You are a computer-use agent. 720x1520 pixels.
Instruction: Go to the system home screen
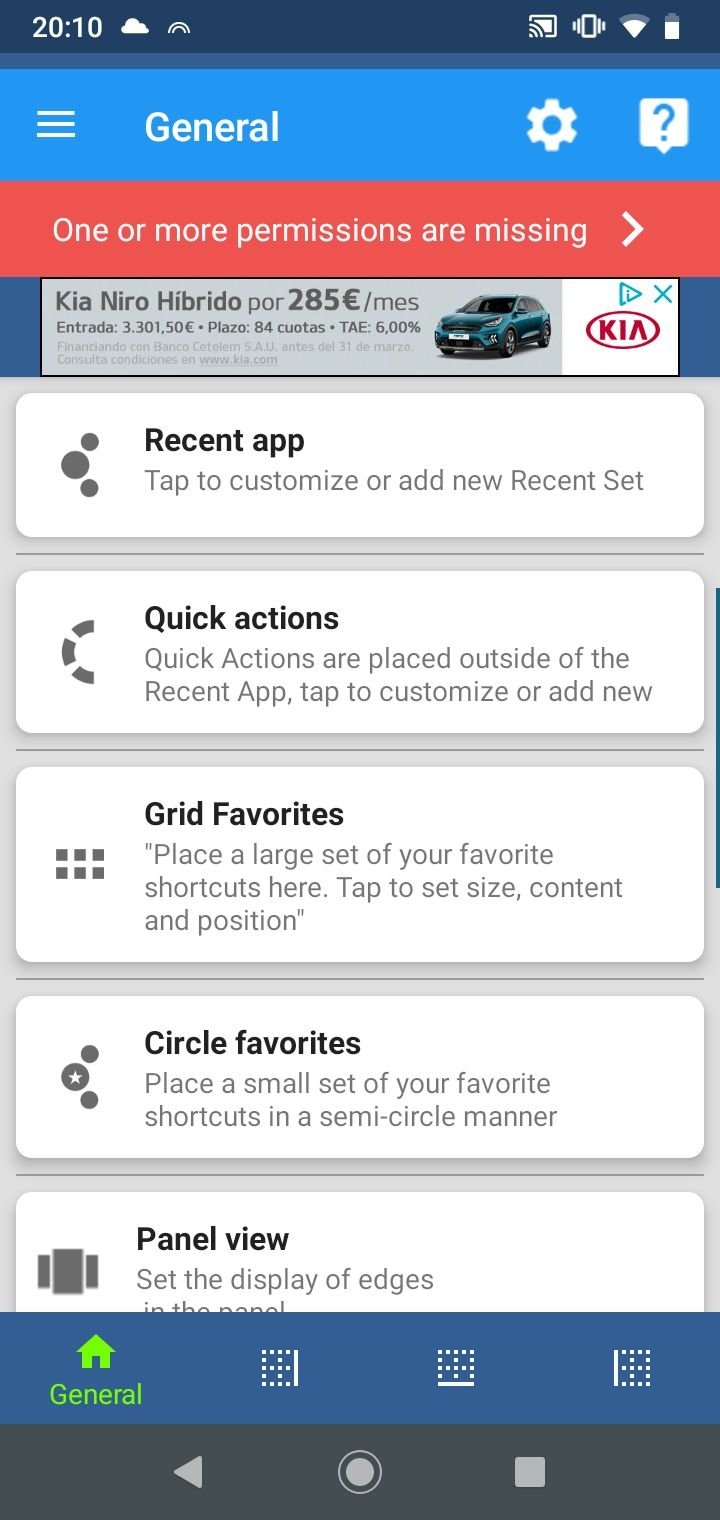click(360, 1472)
